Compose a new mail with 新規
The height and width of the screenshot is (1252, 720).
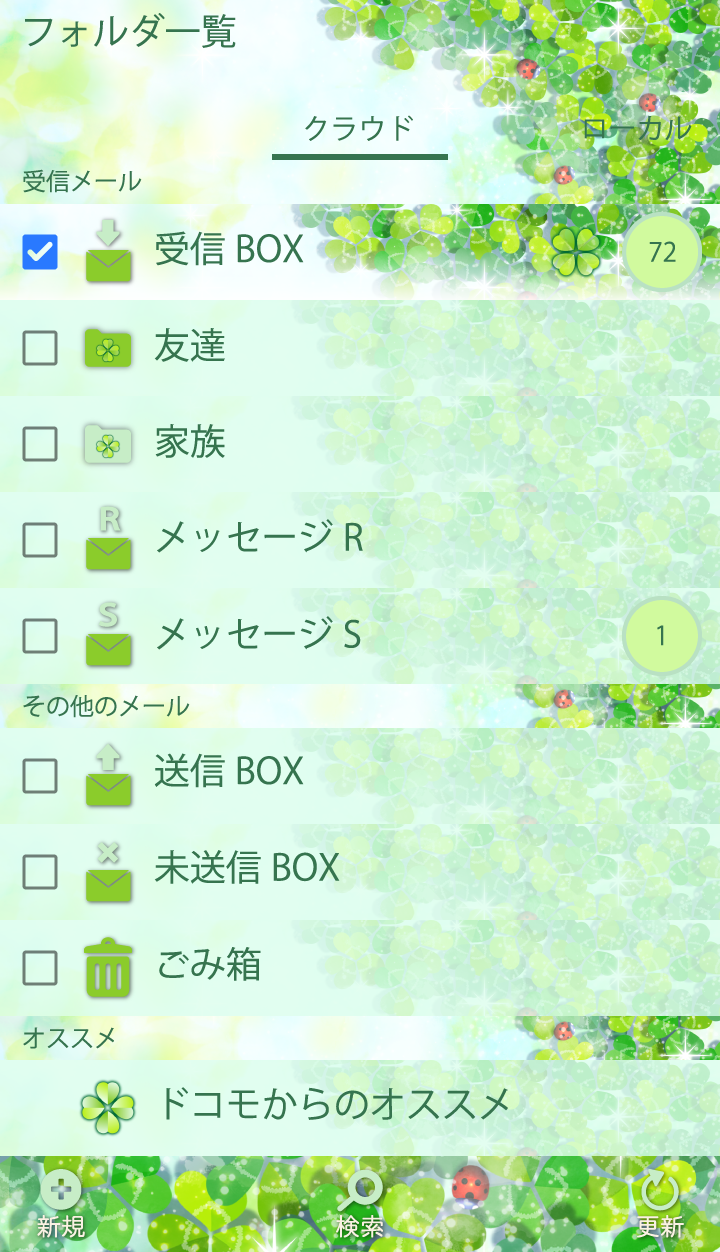(x=61, y=1205)
